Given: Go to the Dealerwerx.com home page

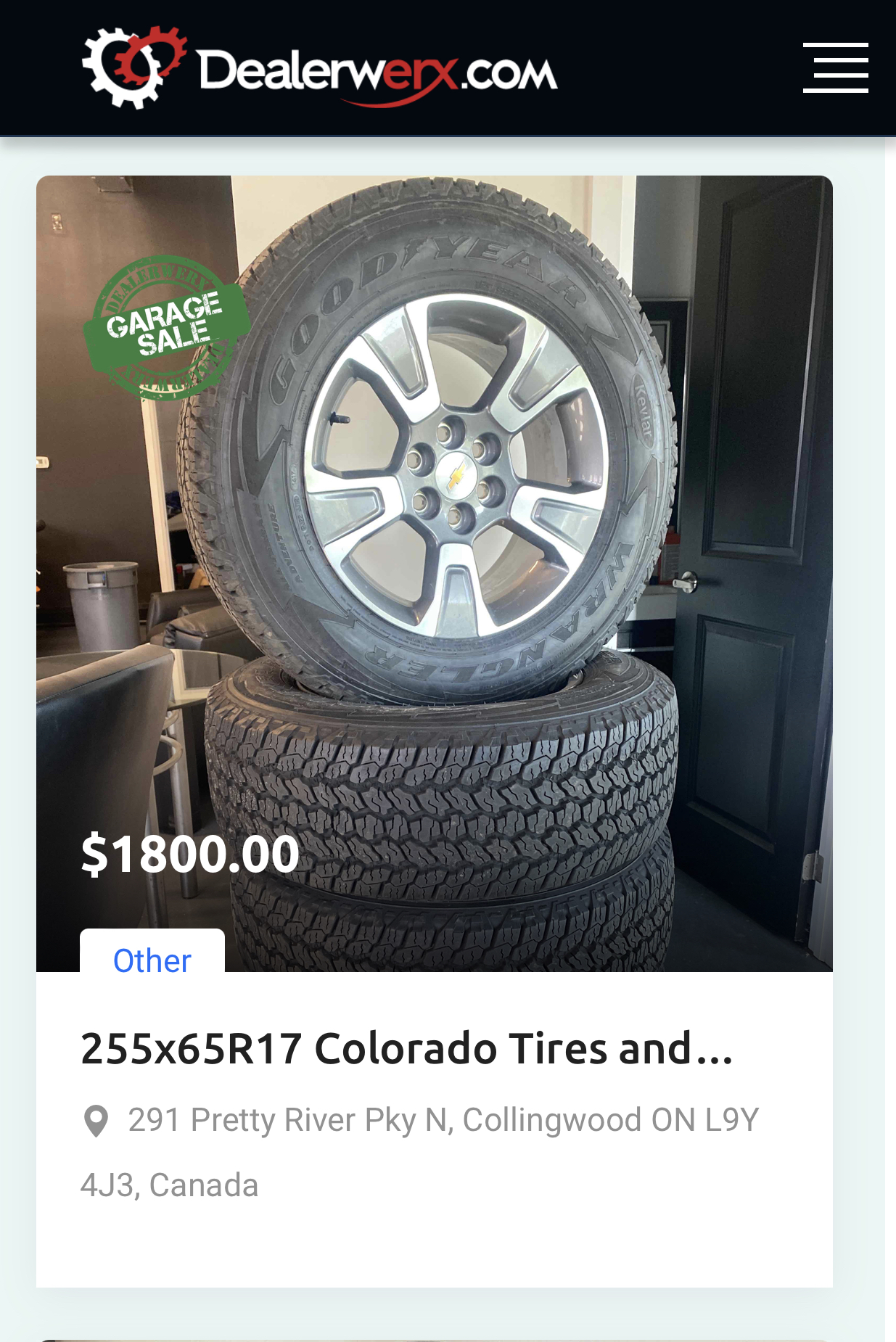Looking at the screenshot, I should pos(319,68).
